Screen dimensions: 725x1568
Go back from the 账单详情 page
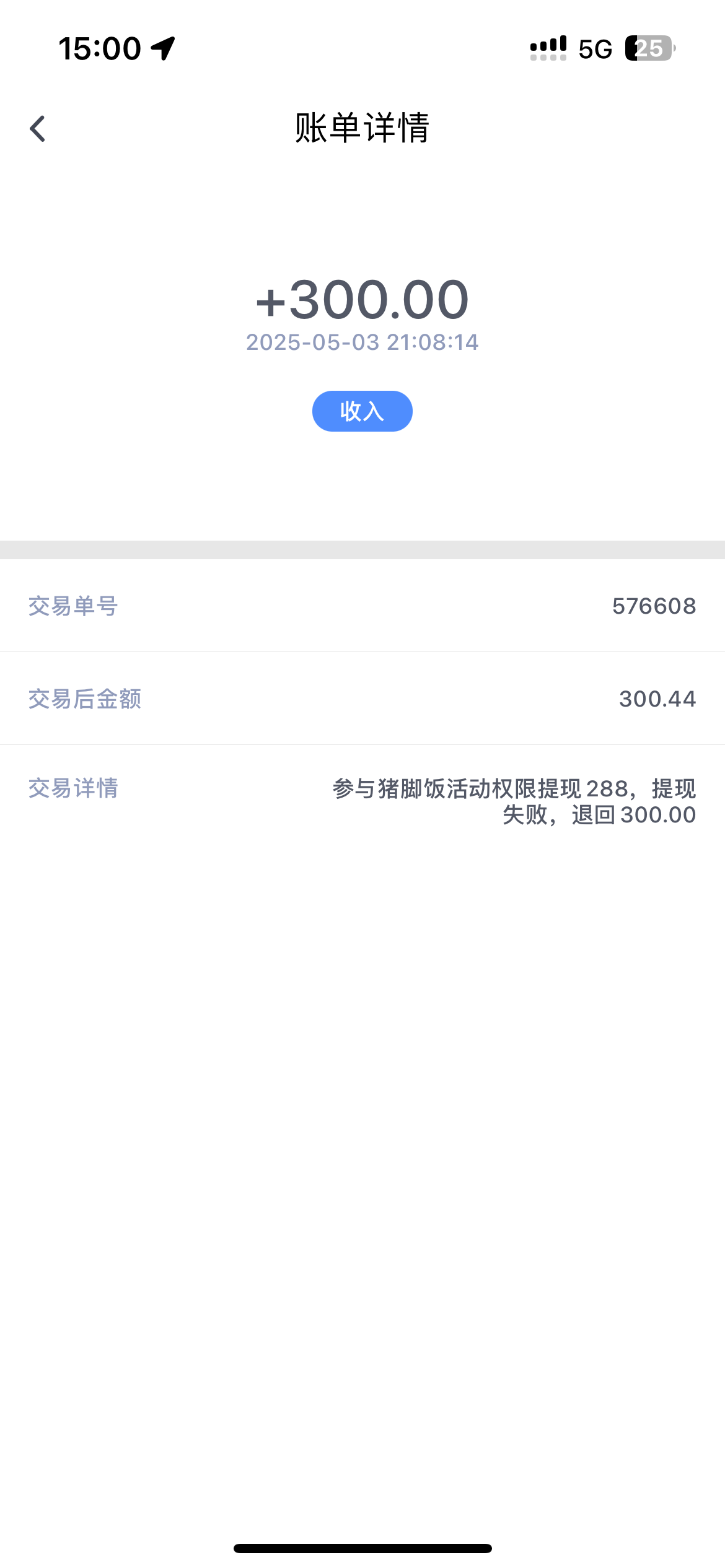tap(38, 129)
